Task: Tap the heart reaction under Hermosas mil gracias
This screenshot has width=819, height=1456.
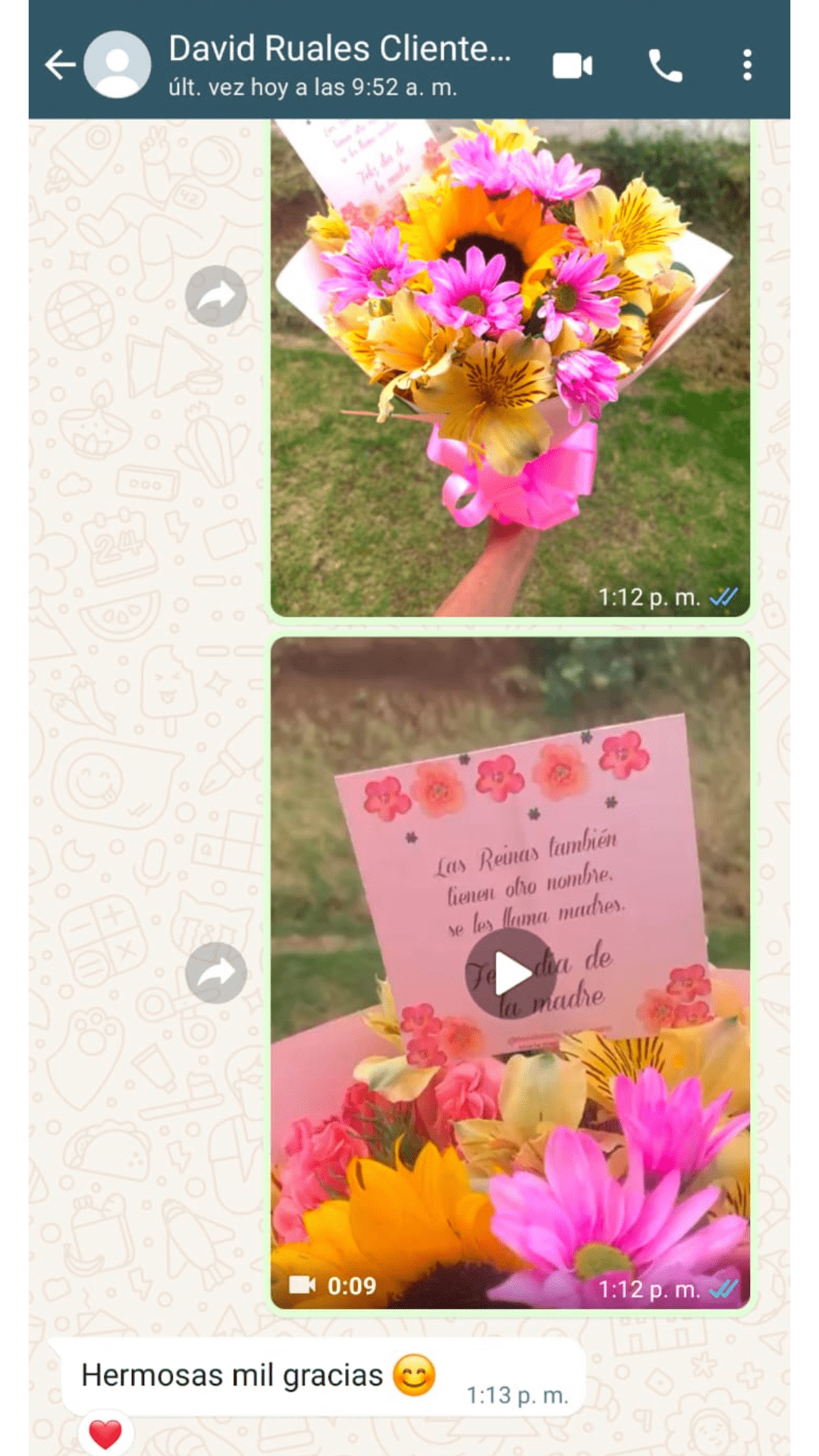Action: tap(105, 1434)
